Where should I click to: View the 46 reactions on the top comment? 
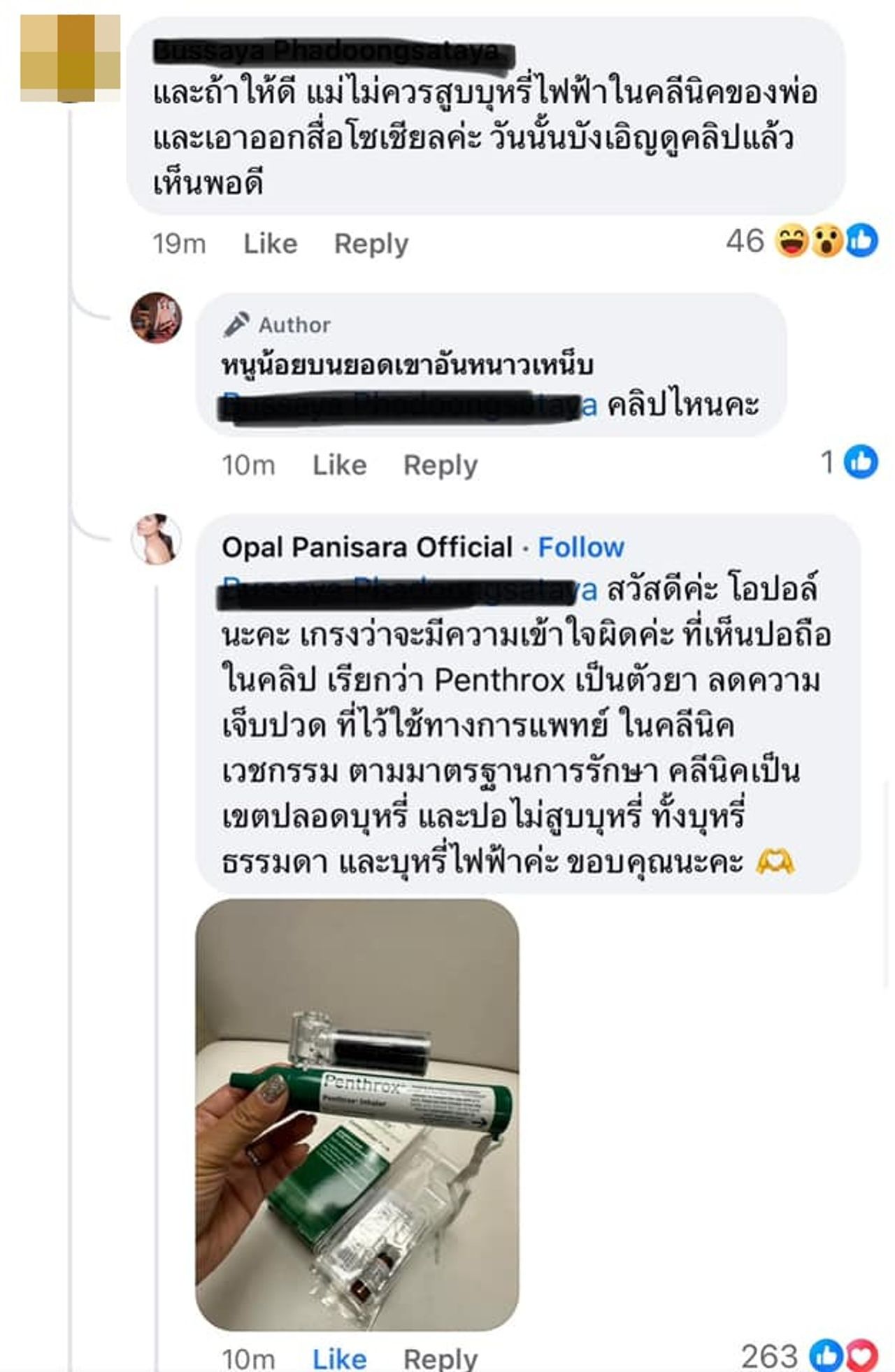(802, 241)
